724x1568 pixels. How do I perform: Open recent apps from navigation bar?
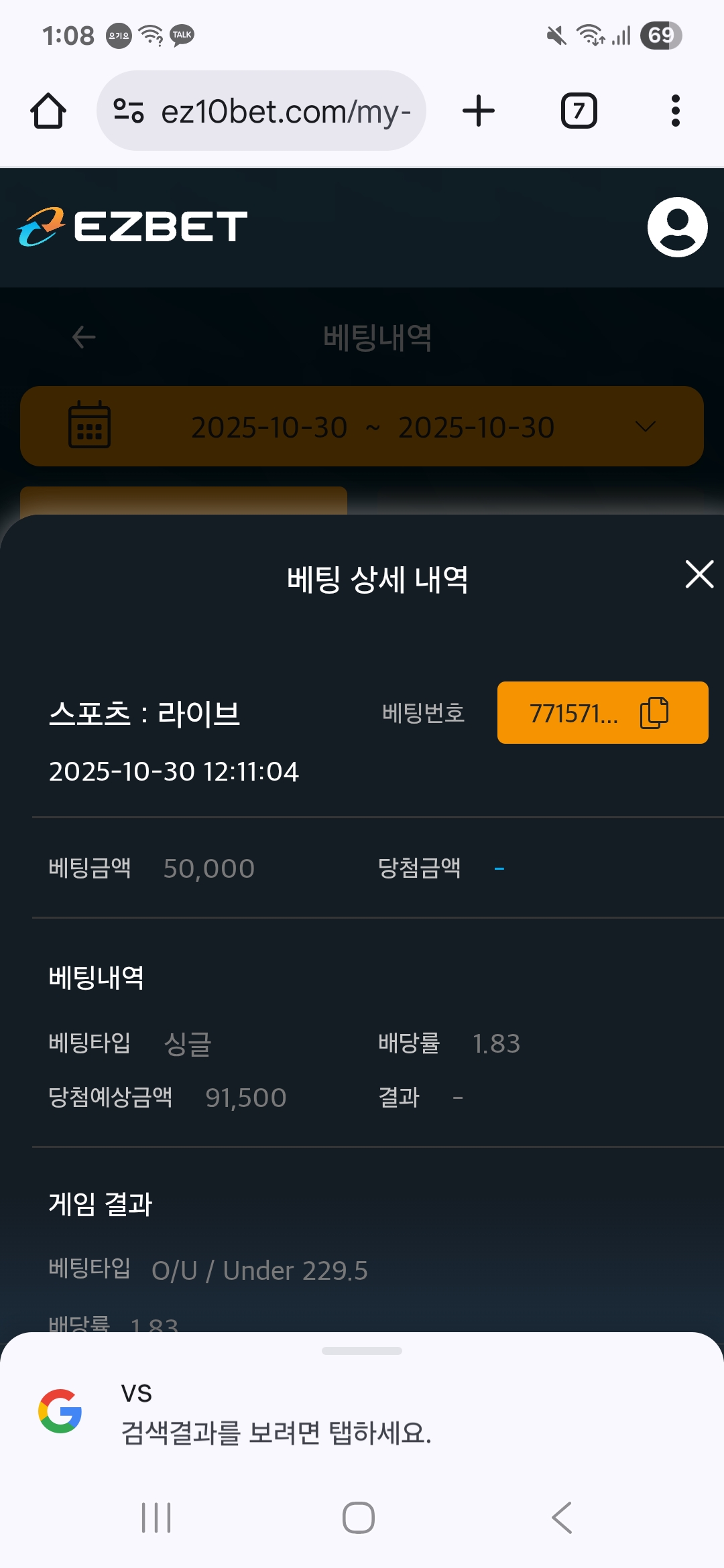(156, 1518)
